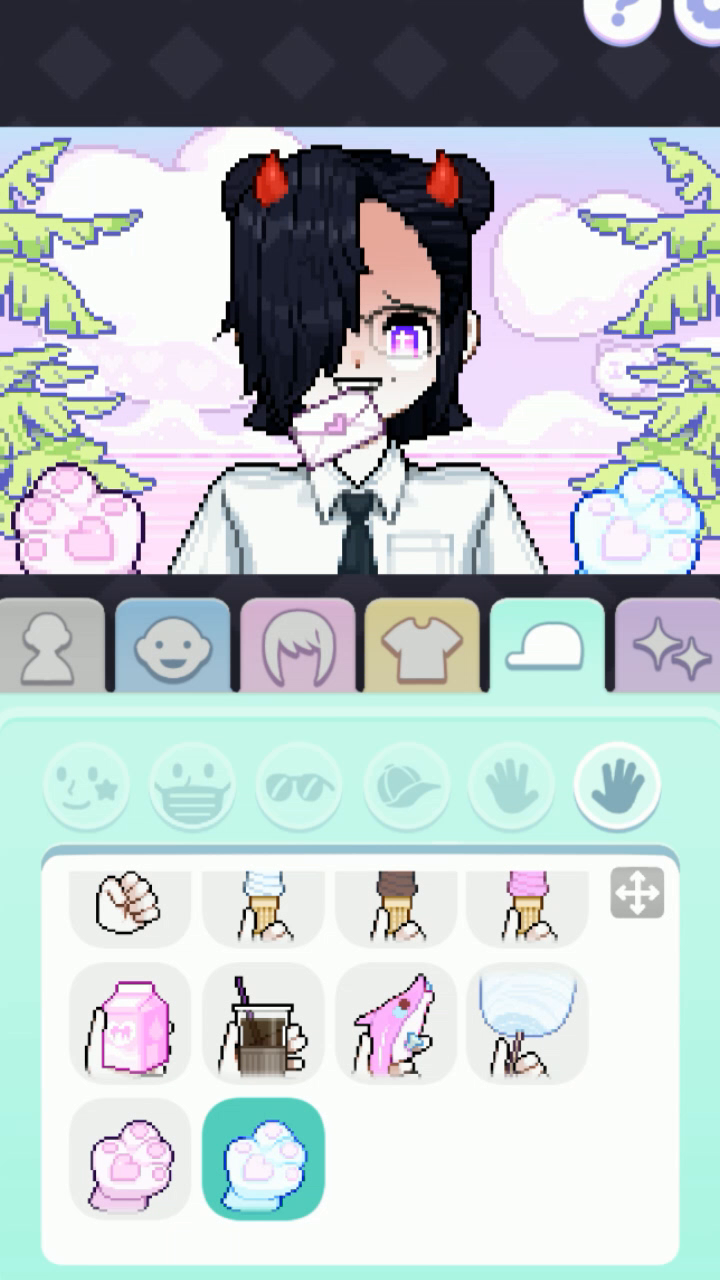The width and height of the screenshot is (720, 1280).
Task: Tap the move position arrows icon
Action: tap(637, 893)
